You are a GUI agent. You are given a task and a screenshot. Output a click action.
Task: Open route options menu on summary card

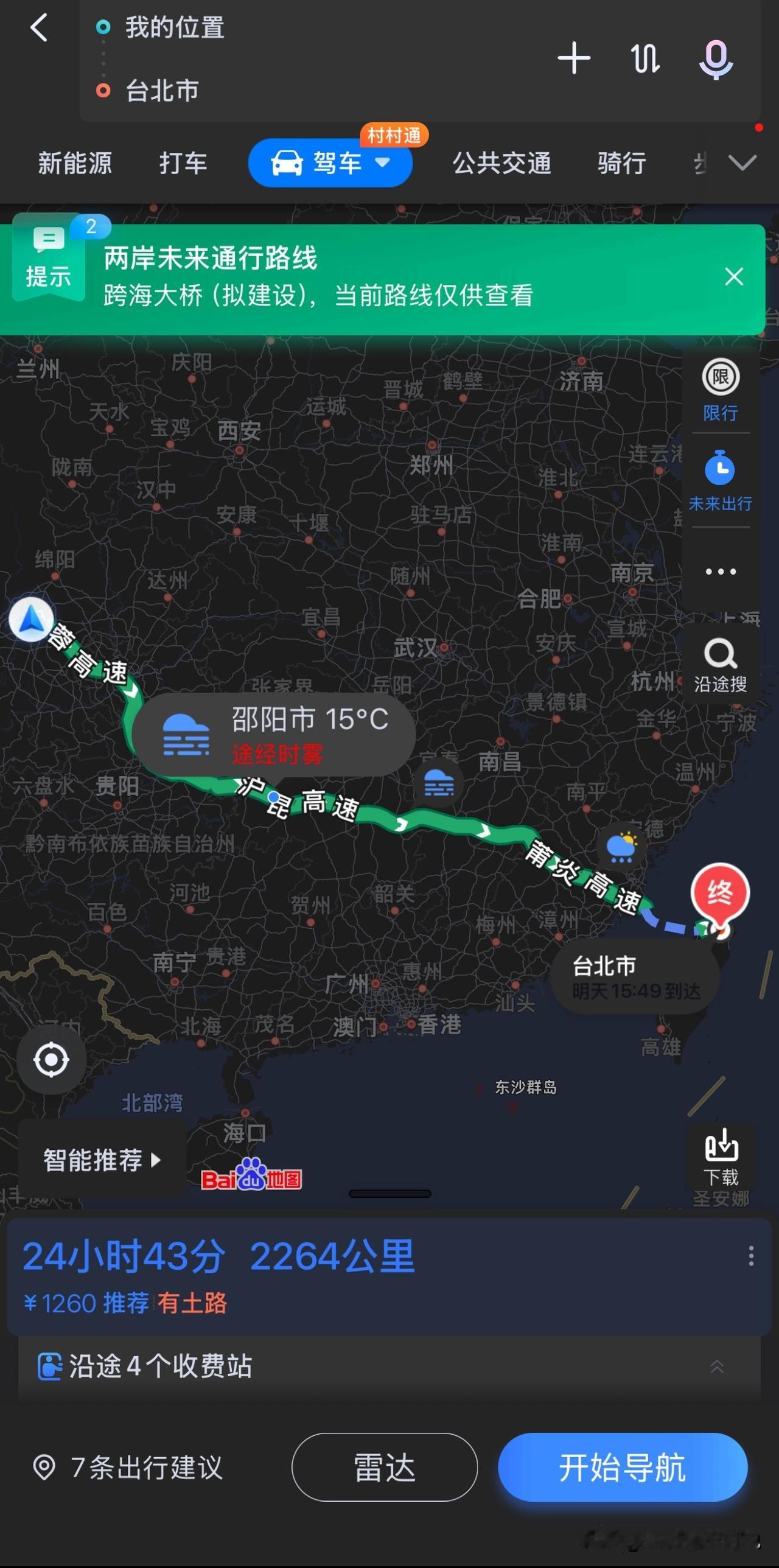coord(750,1255)
